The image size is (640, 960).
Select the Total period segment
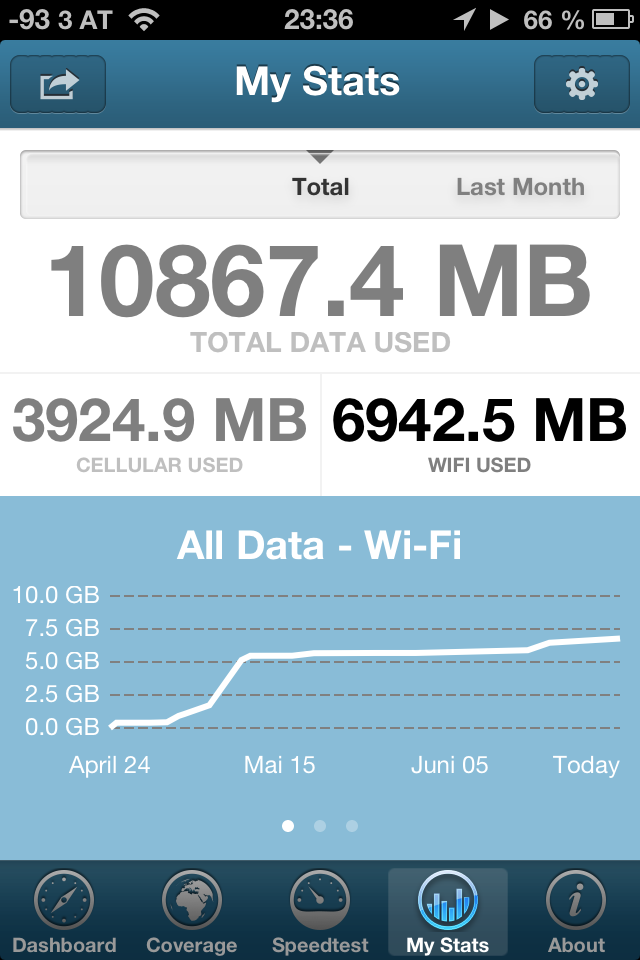320,187
